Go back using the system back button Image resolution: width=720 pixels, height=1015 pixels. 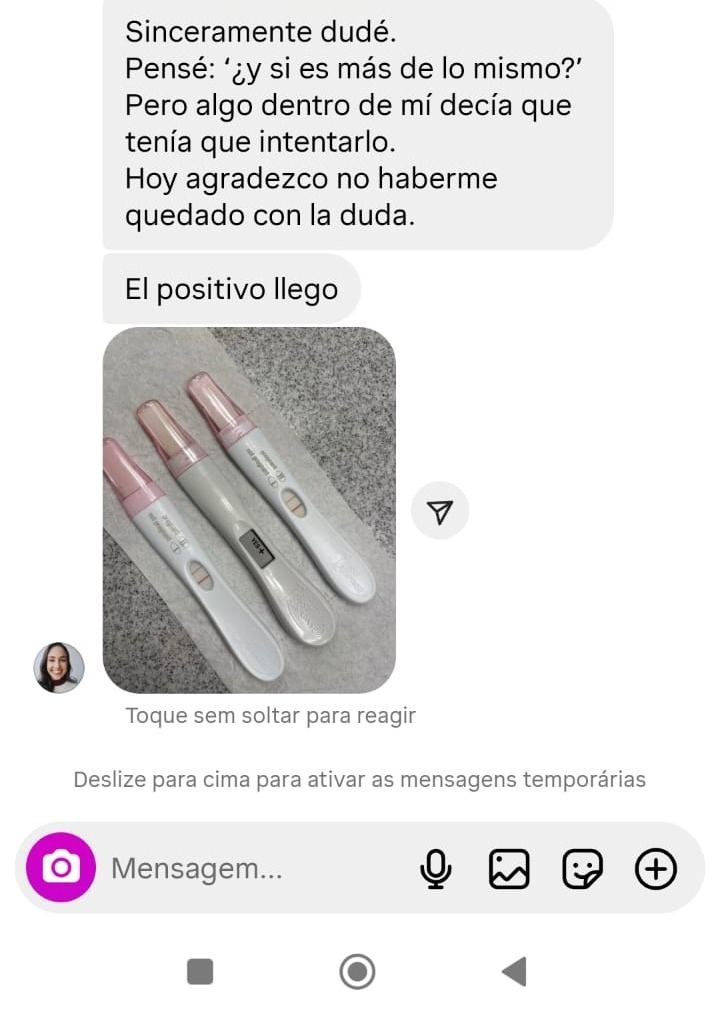click(514, 971)
